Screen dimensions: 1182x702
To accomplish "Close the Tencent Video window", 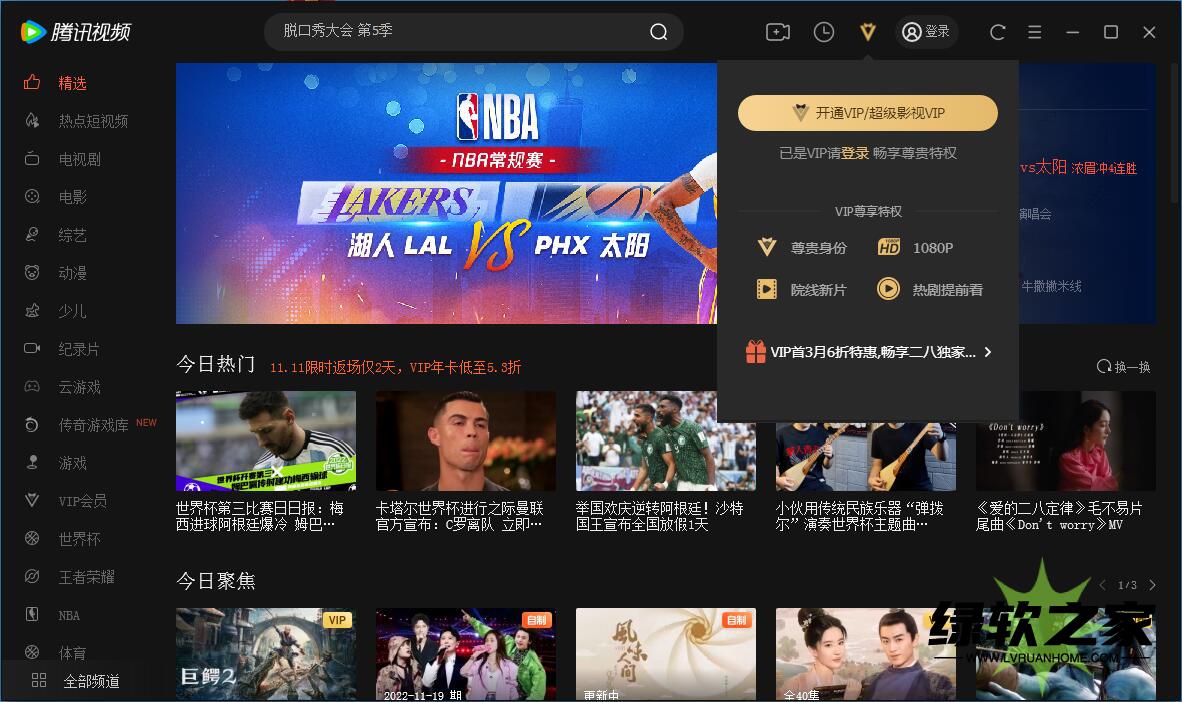I will pyautogui.click(x=1149, y=32).
